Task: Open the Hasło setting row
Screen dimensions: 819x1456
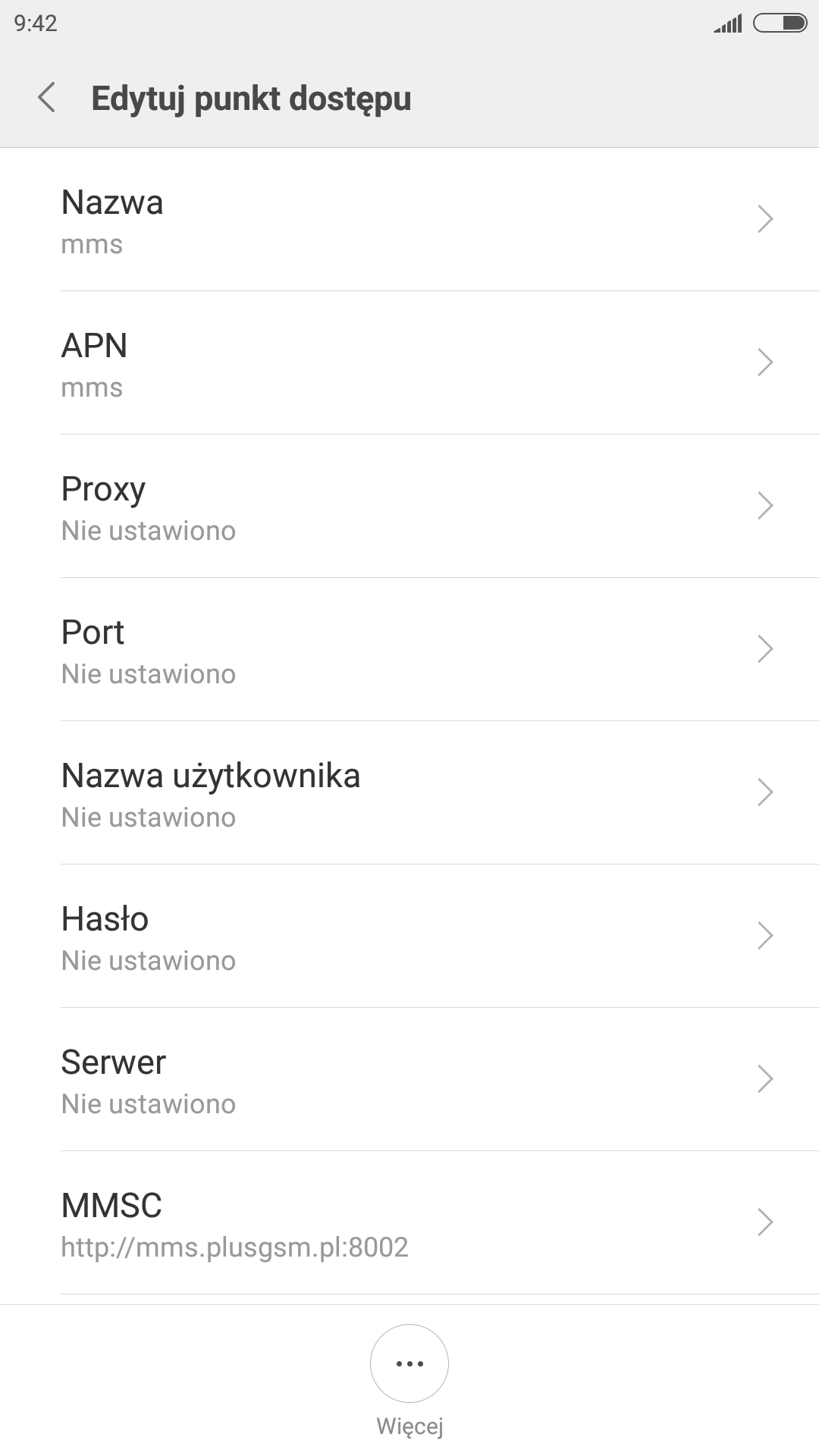Action: 409,937
